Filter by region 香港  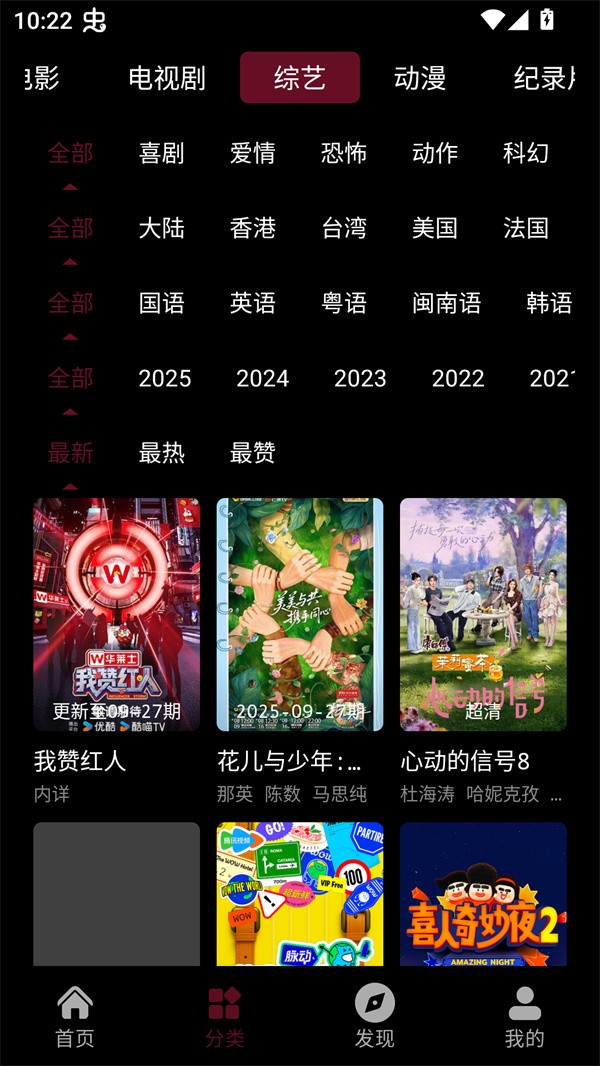click(253, 228)
